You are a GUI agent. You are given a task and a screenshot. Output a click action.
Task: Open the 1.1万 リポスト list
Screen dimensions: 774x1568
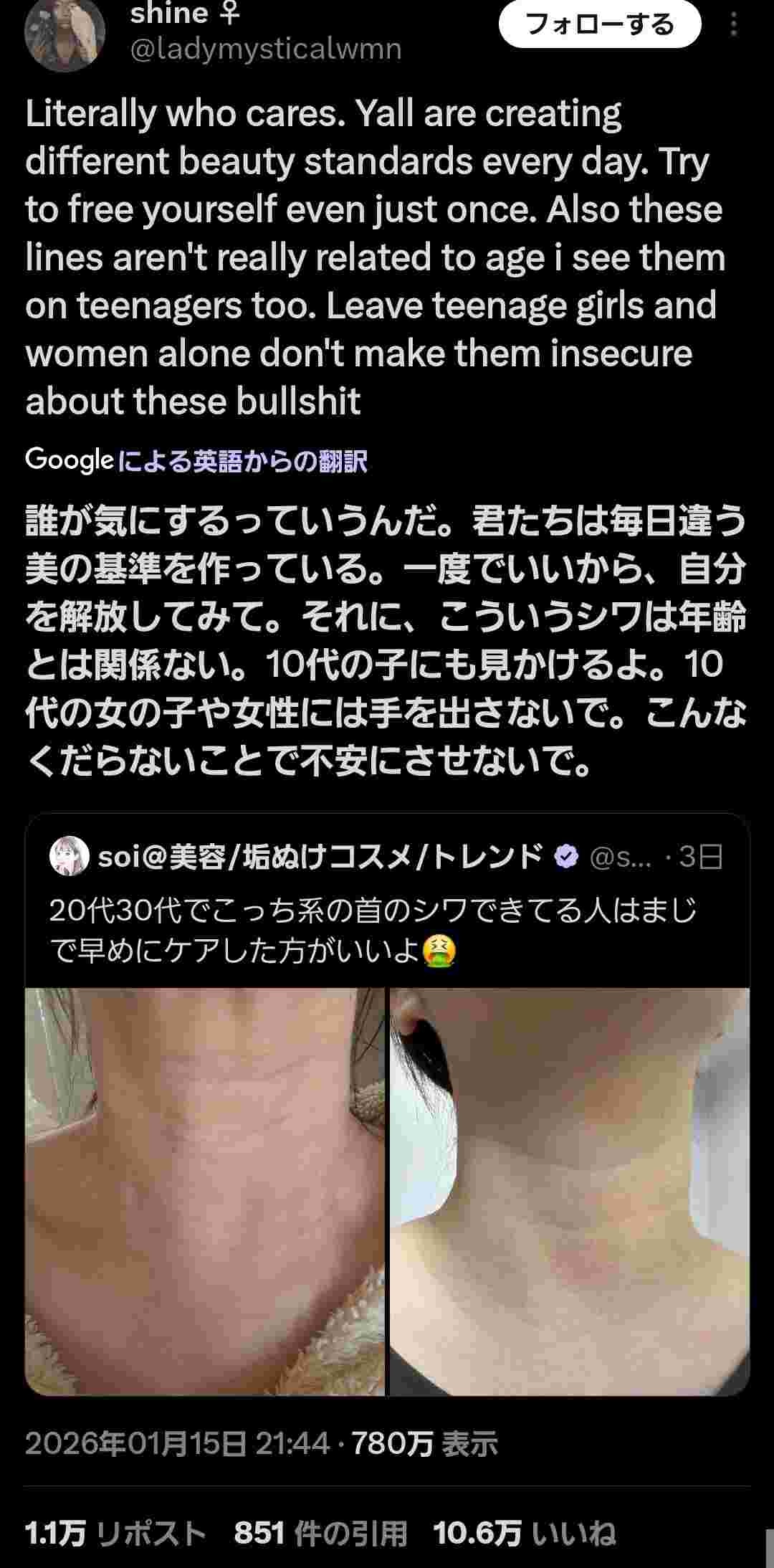[x=115, y=1534]
